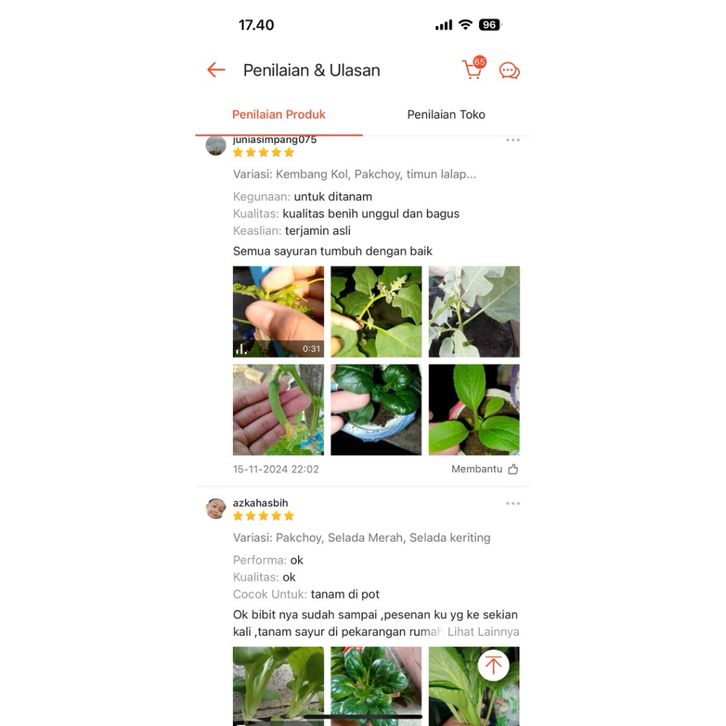The image size is (726, 726).
Task: Switch to Penilaian Produk tab
Action: [x=279, y=114]
